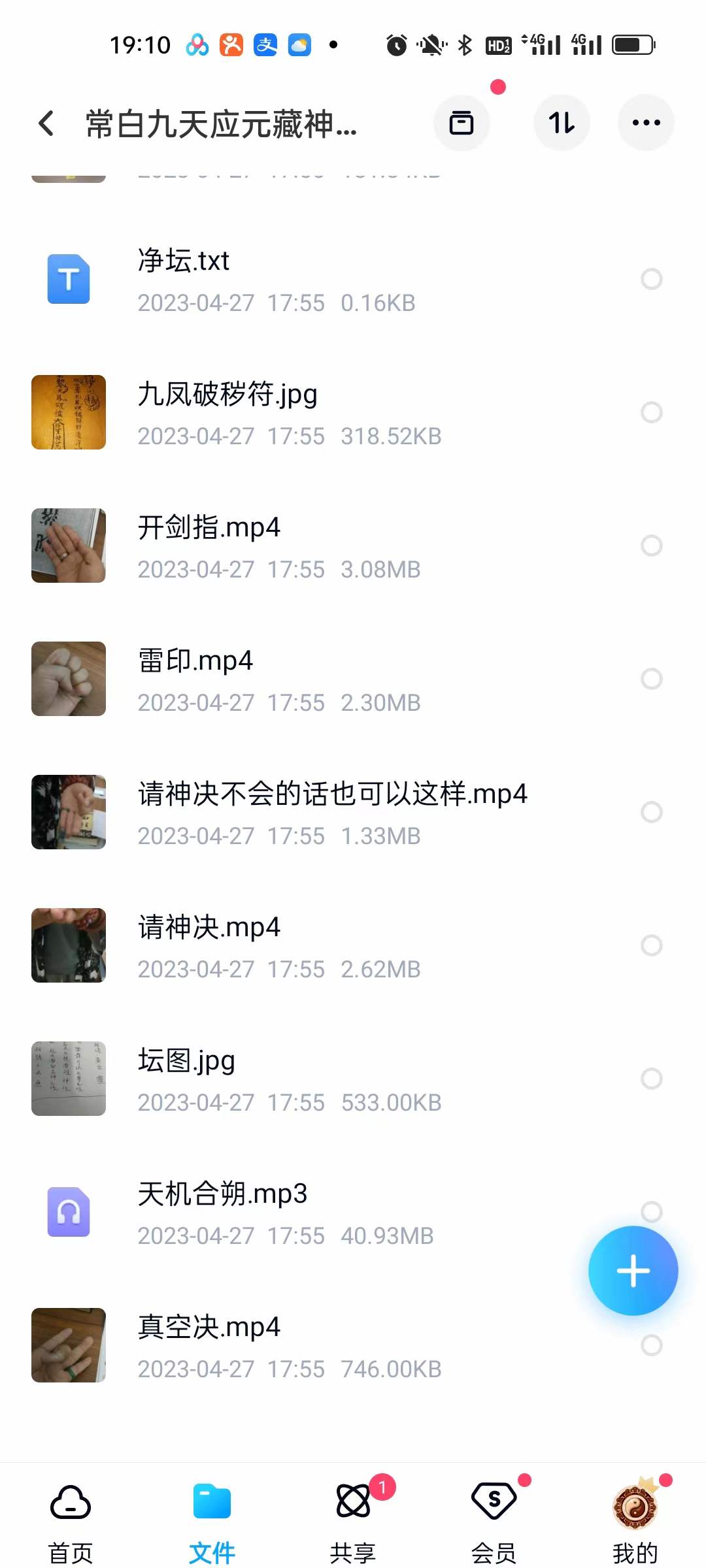Open the transfer list icon in top bar
Image resolution: width=706 pixels, height=1568 pixels.
[x=462, y=123]
